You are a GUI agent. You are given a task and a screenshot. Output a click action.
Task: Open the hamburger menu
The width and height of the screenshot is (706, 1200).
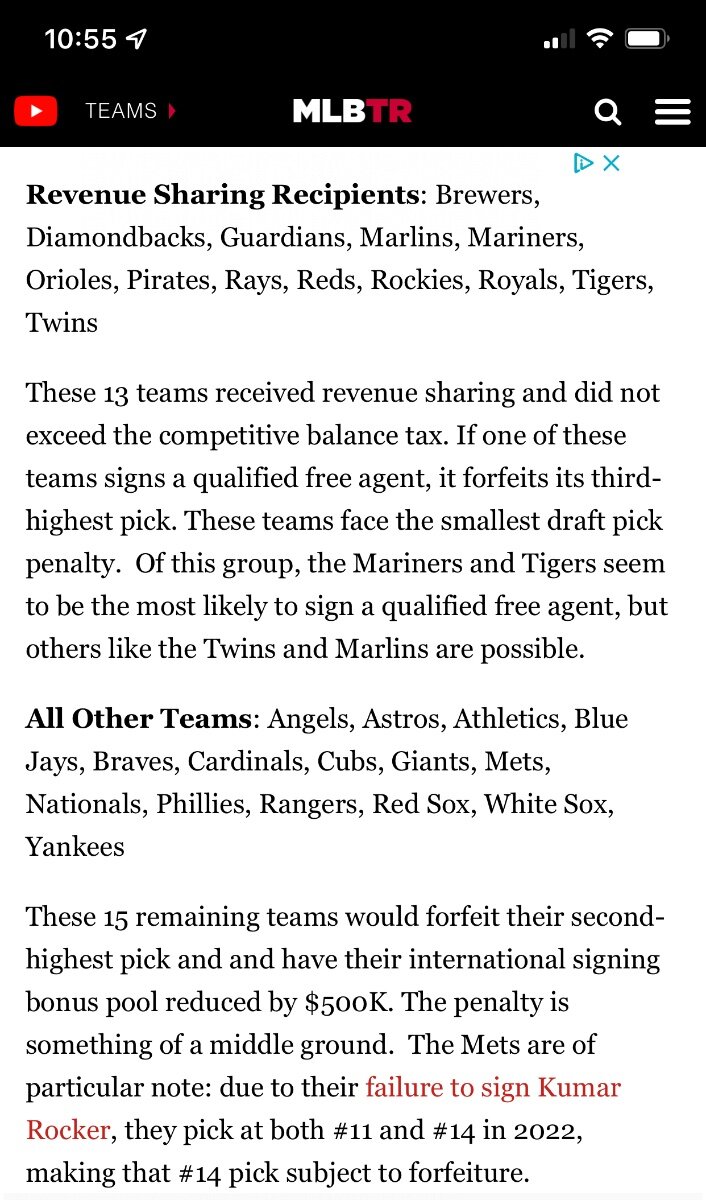tap(672, 112)
